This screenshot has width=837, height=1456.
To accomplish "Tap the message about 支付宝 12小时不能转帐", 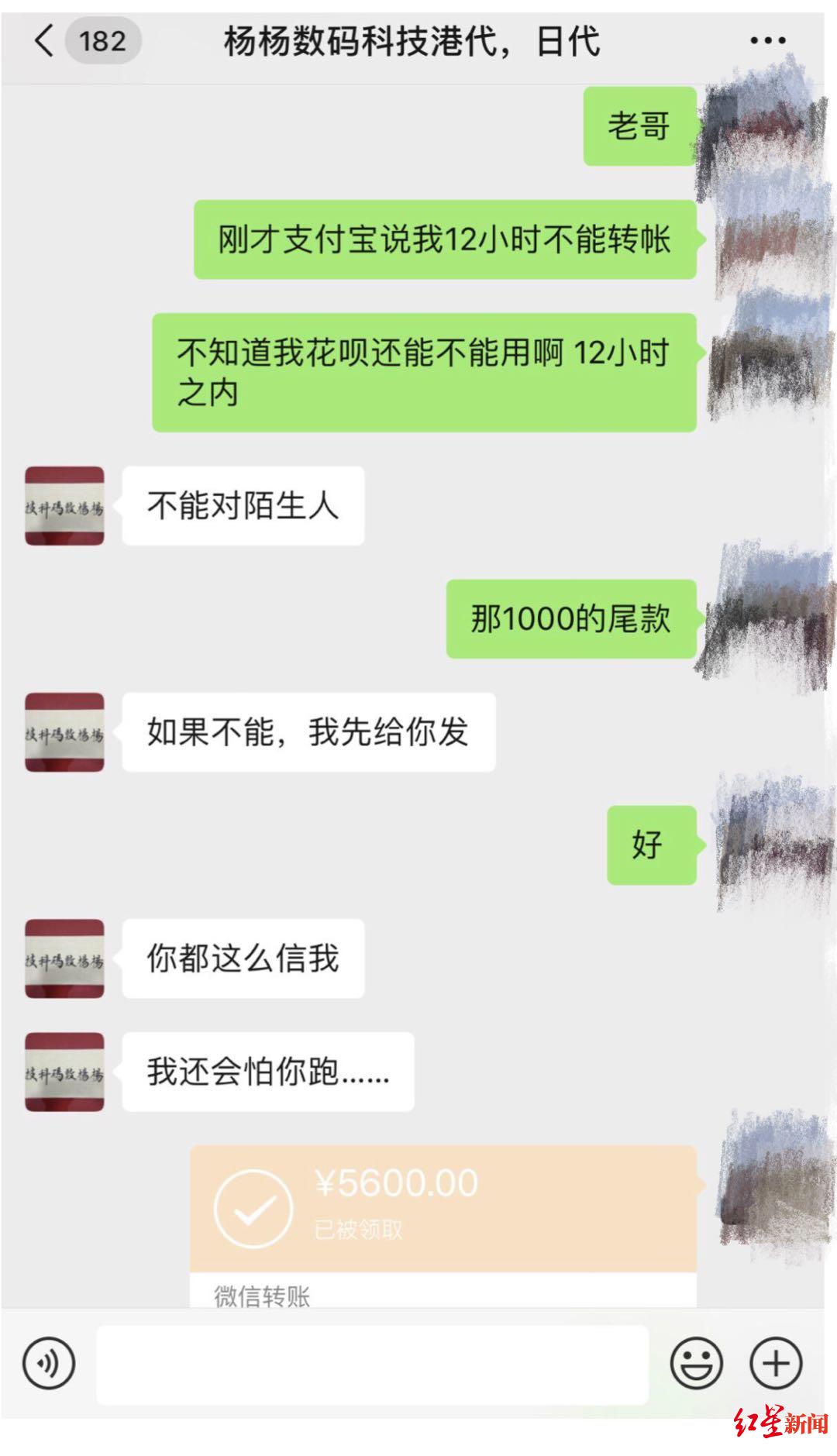I will (x=443, y=243).
